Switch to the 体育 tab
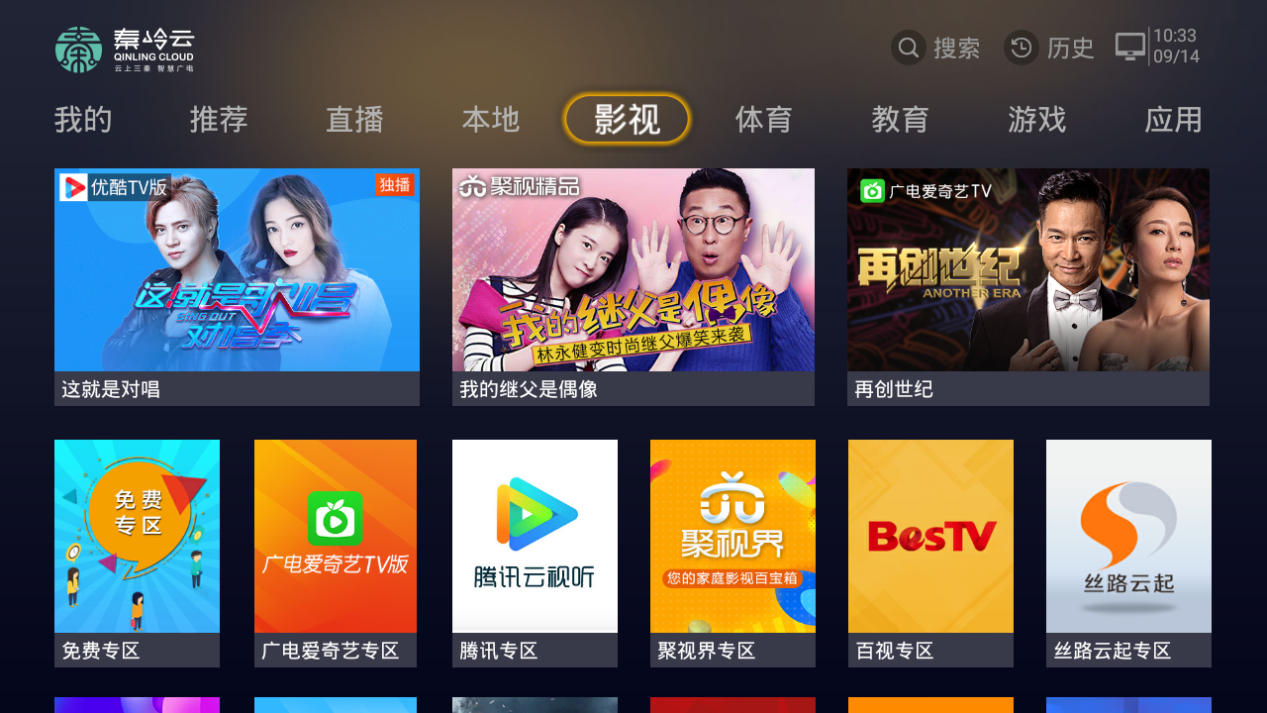1267x713 pixels. (x=764, y=120)
